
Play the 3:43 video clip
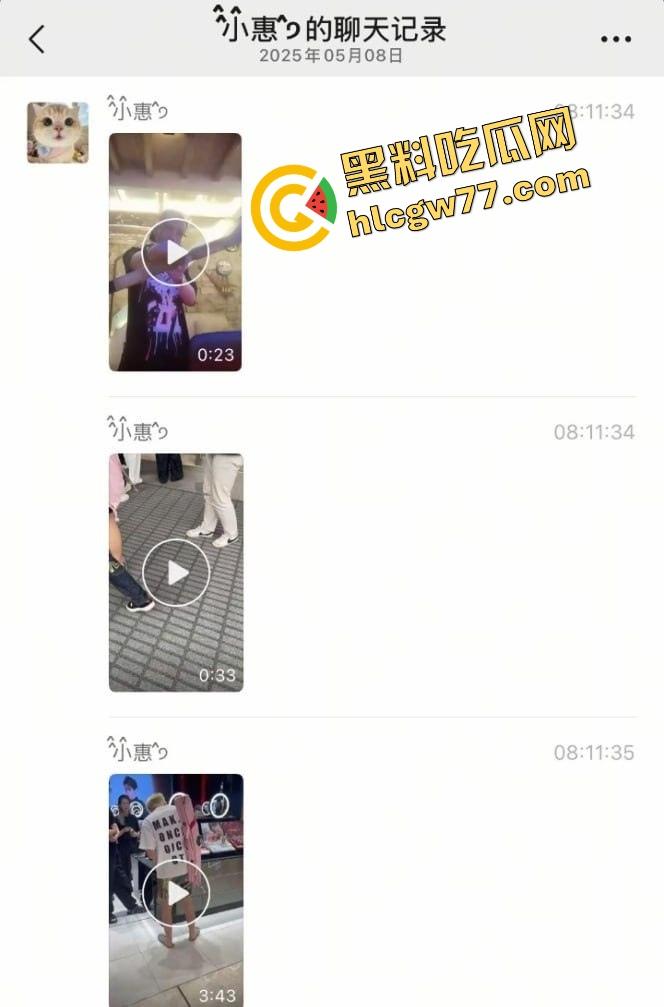pyautogui.click(x=176, y=892)
